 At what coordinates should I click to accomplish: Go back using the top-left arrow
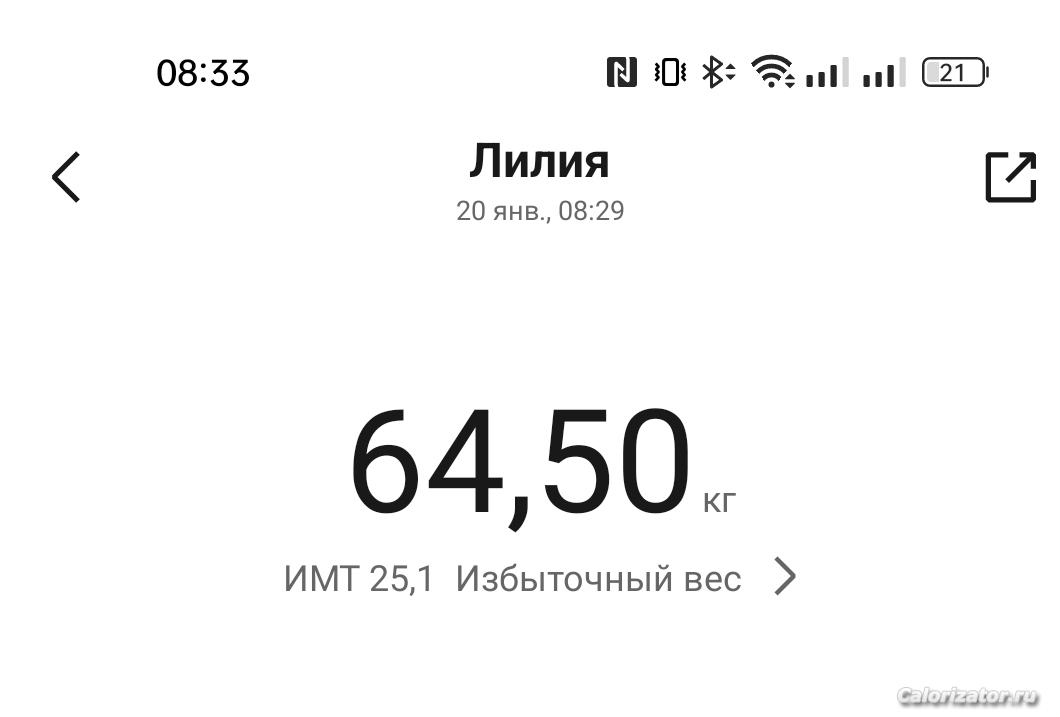(x=66, y=178)
